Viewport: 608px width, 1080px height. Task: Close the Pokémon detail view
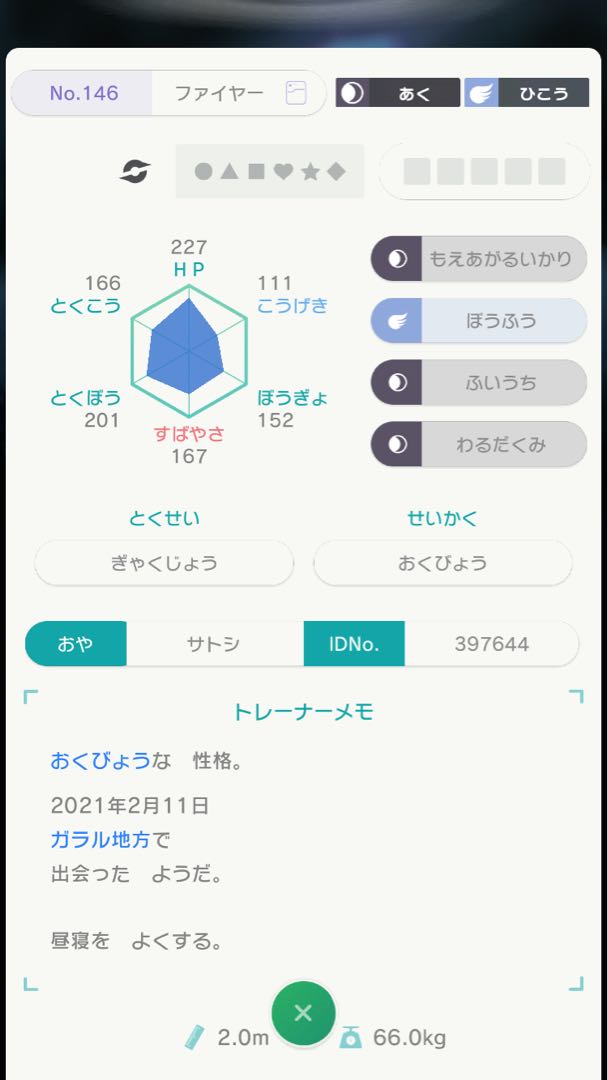(303, 1013)
